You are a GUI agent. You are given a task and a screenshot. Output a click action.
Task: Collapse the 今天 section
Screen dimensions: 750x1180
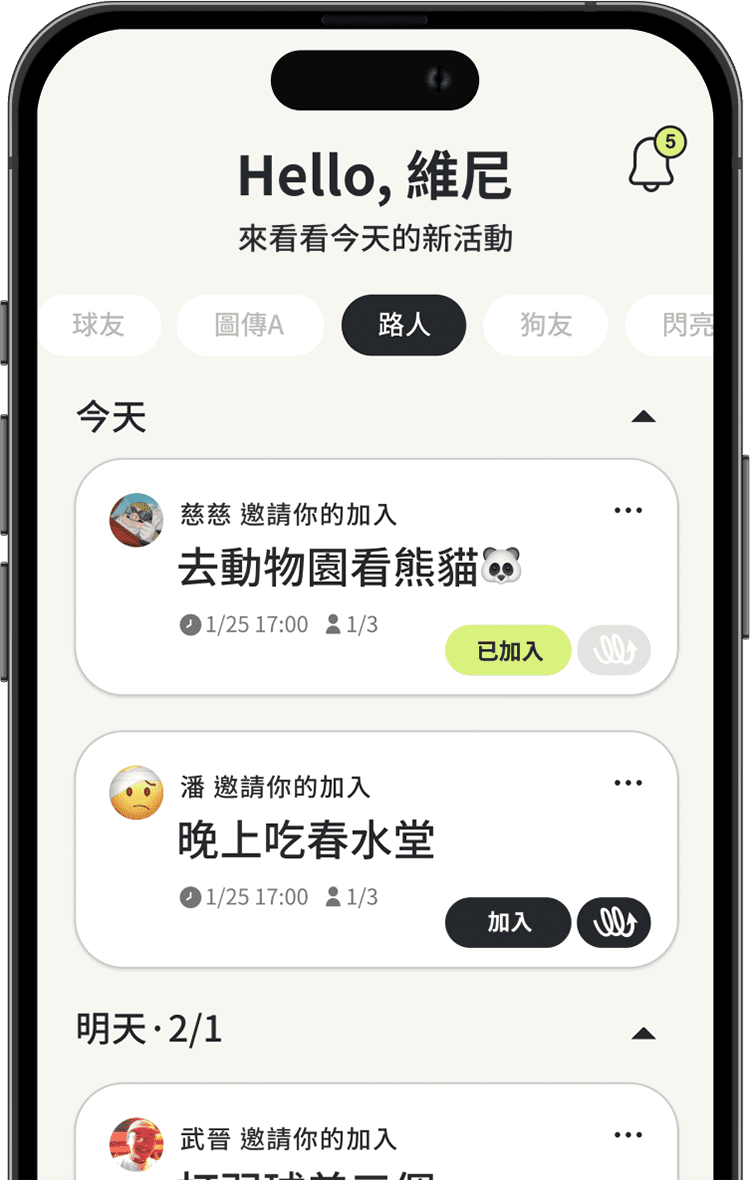pyautogui.click(x=643, y=417)
